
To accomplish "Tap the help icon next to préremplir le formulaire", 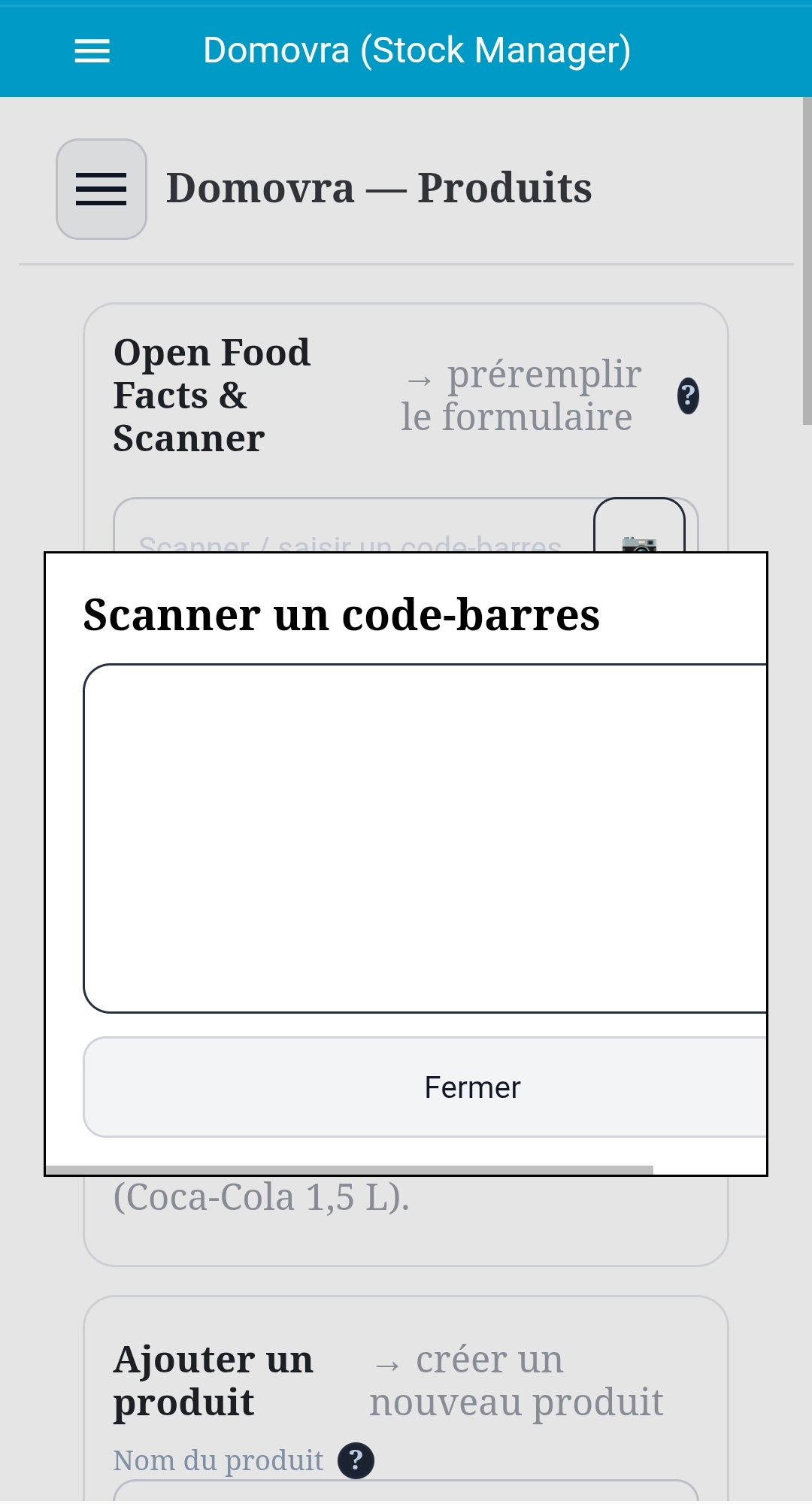I will click(x=687, y=396).
